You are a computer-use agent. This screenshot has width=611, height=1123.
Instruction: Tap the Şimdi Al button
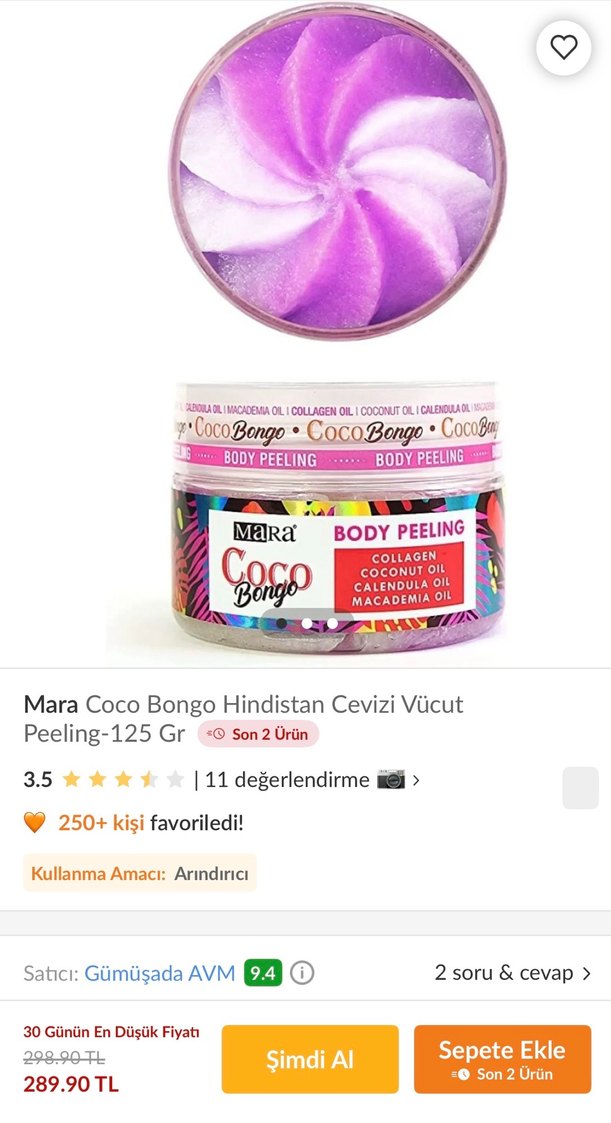coord(310,1059)
